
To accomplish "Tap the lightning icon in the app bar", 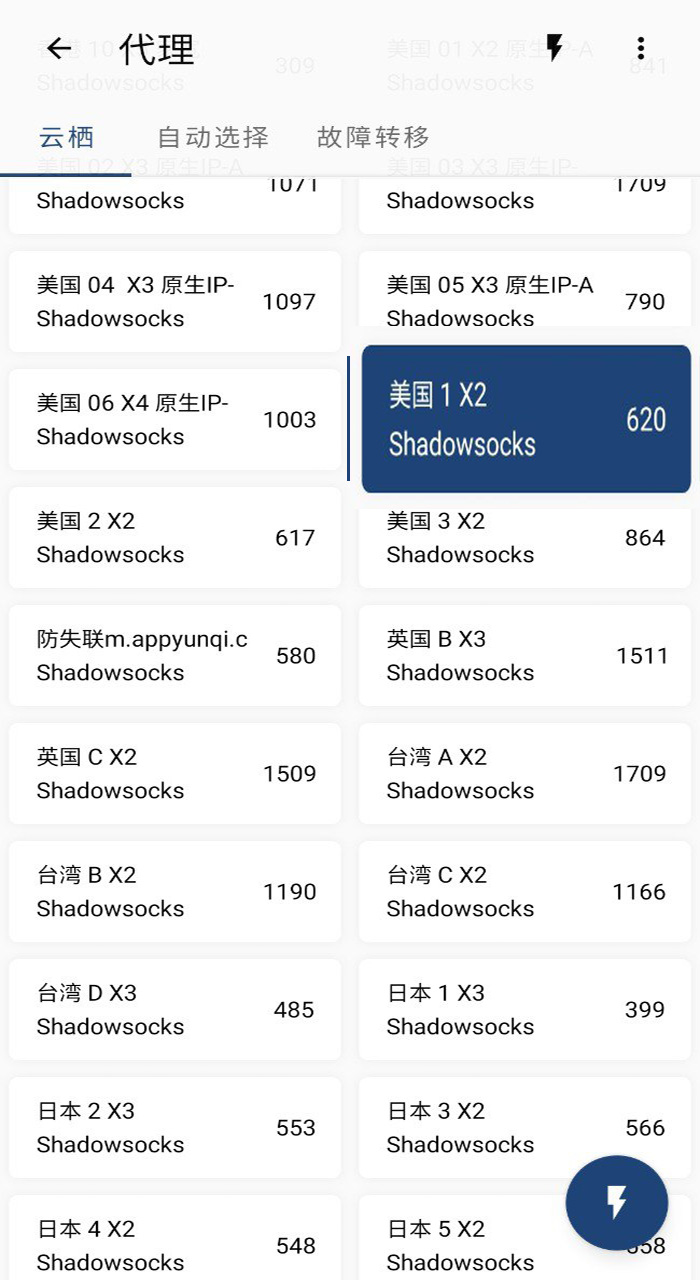I will (554, 48).
